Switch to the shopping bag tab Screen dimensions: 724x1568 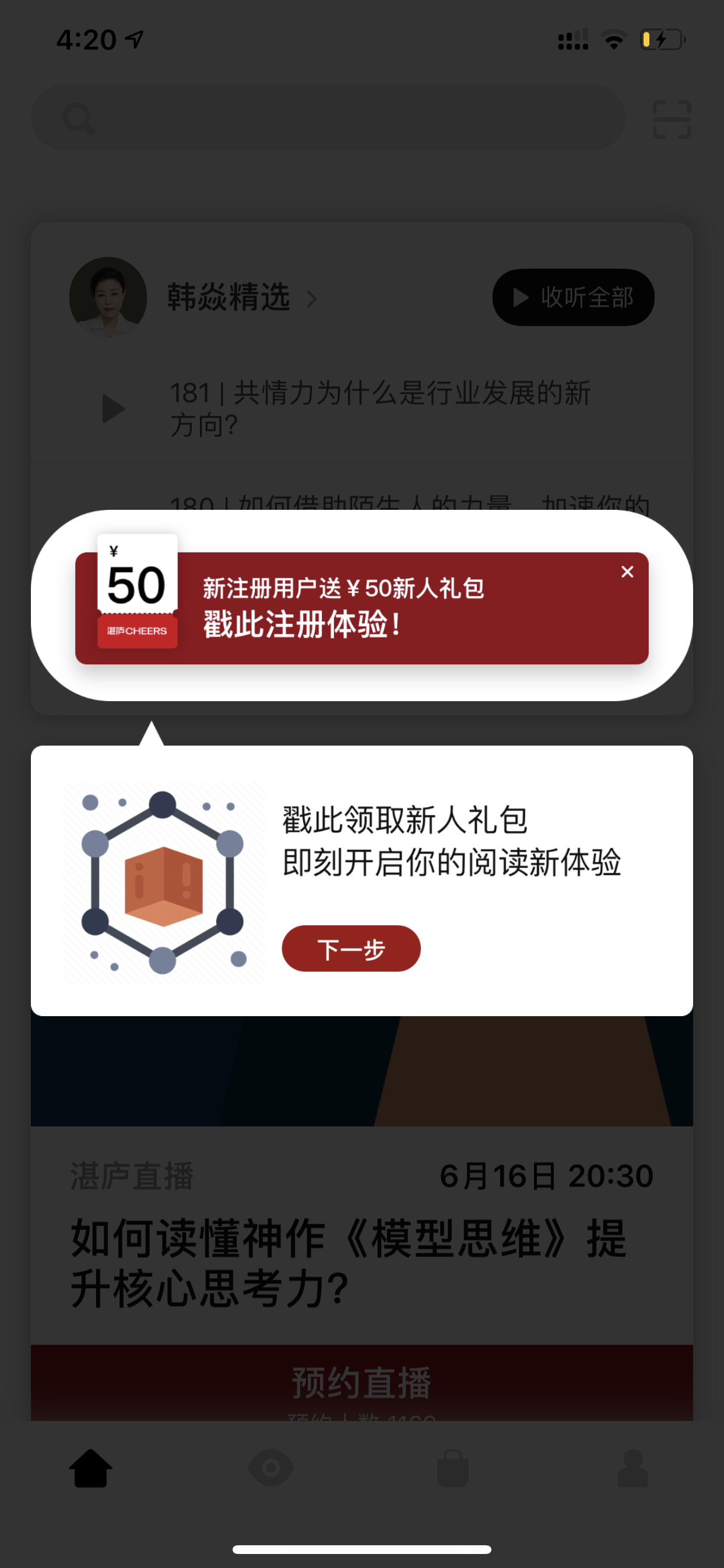click(x=453, y=1468)
